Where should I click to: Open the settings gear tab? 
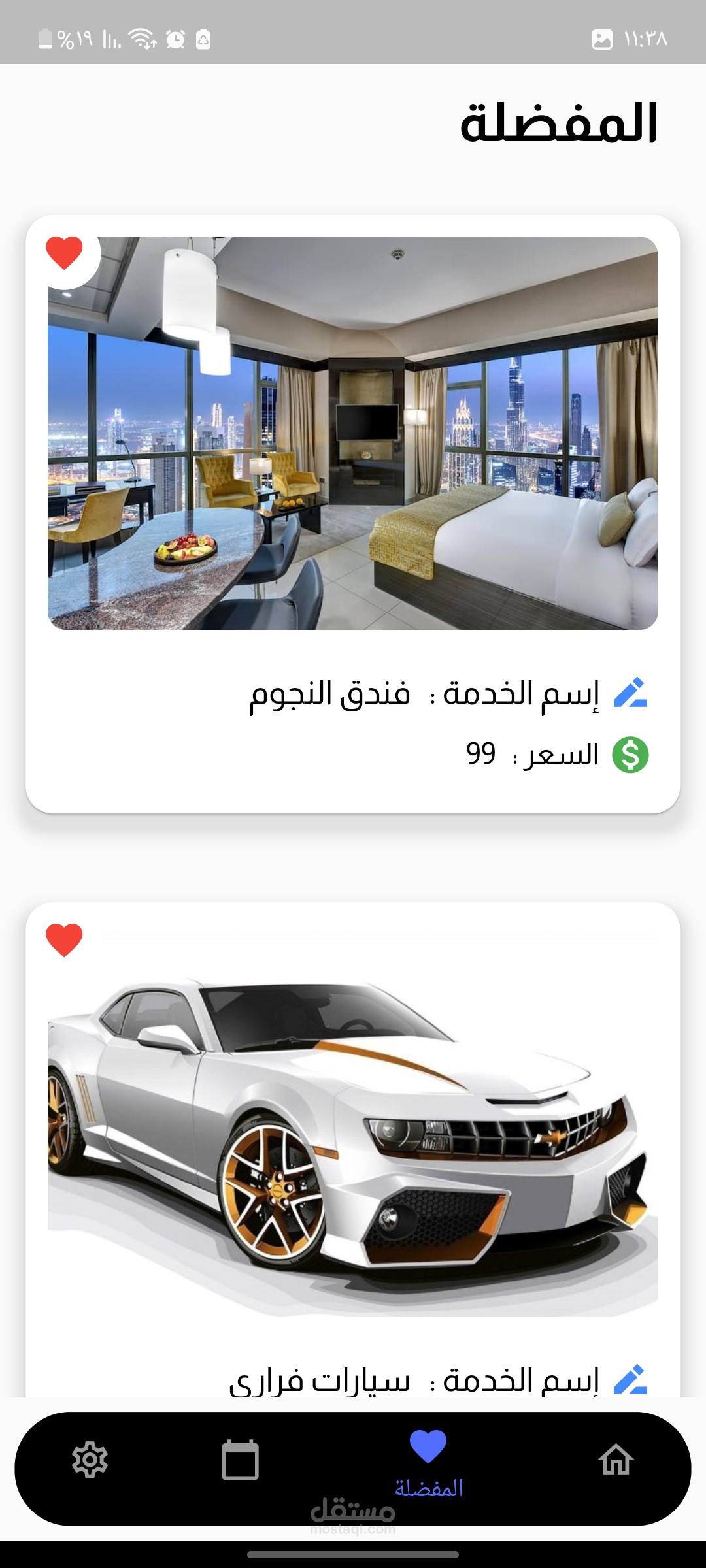click(x=90, y=1460)
